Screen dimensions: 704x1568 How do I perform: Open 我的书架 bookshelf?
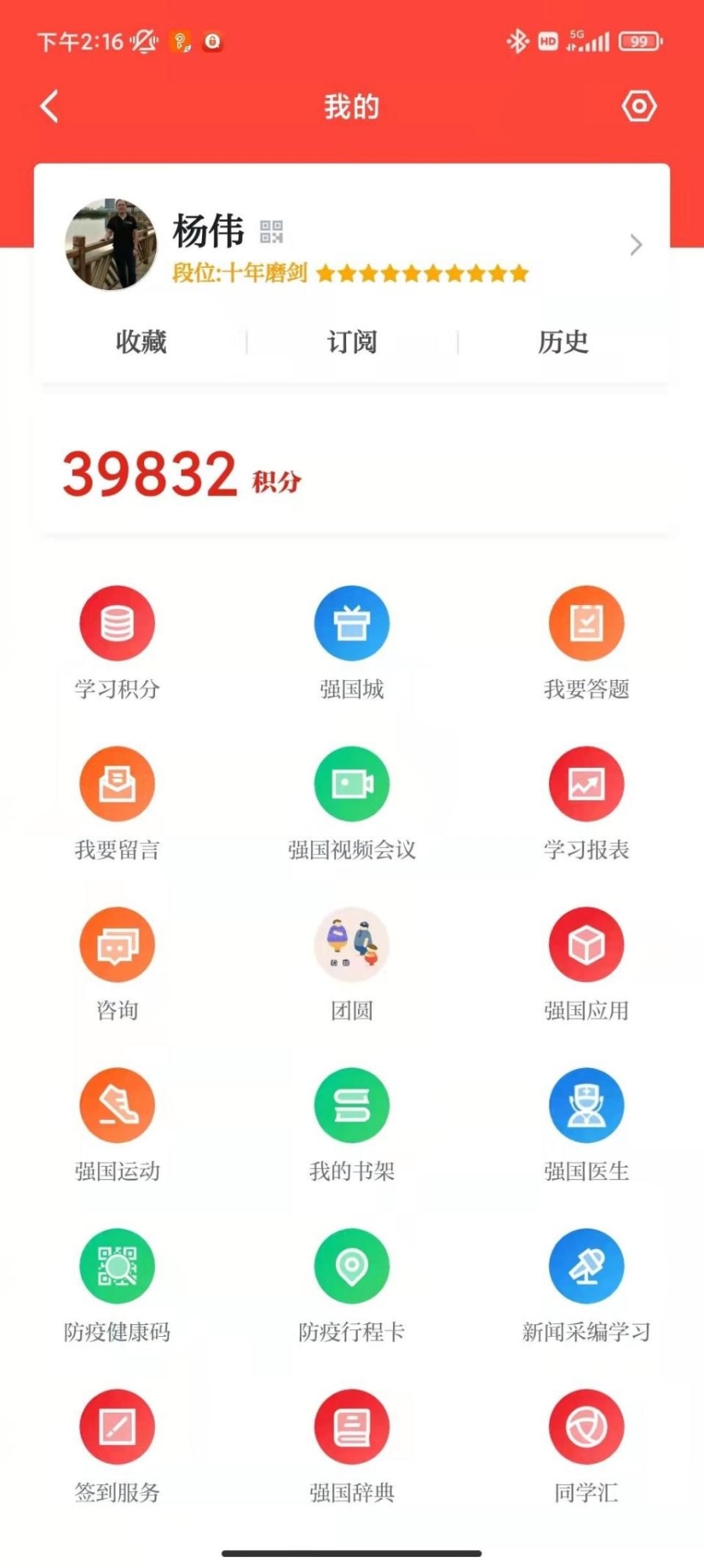[352, 1106]
